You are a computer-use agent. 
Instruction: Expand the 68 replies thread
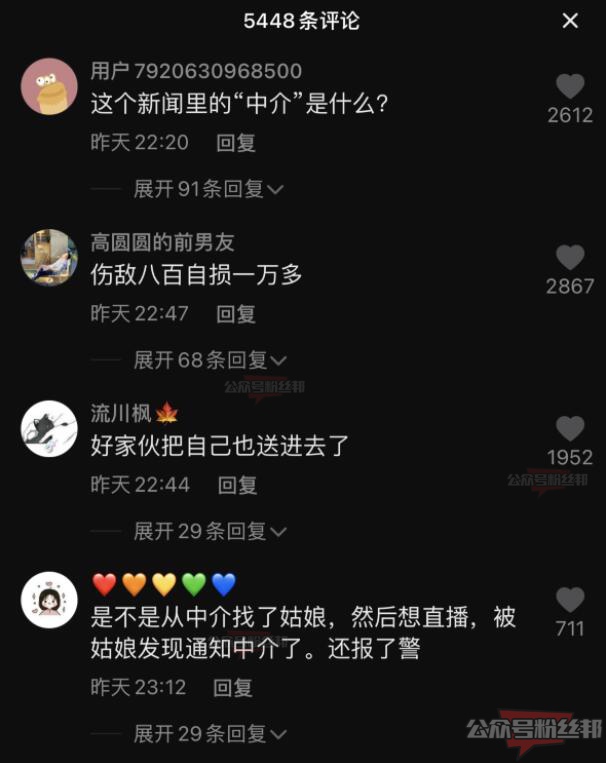210,359
